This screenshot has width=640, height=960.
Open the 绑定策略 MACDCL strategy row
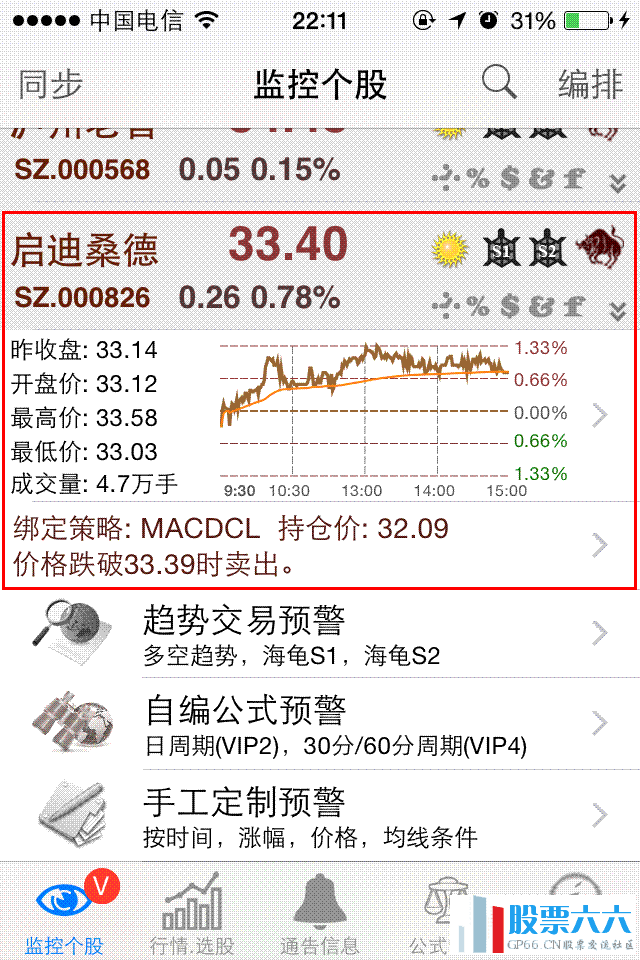320,545
